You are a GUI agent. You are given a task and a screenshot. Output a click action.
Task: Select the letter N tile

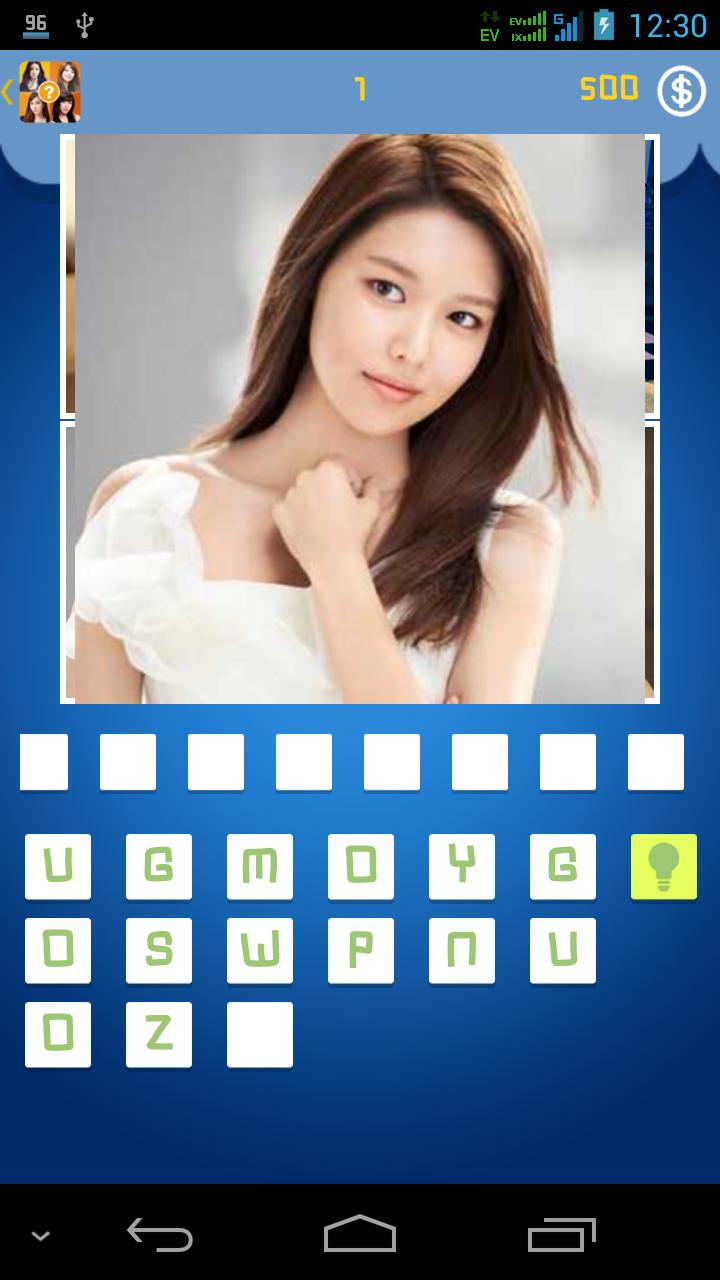click(x=462, y=951)
